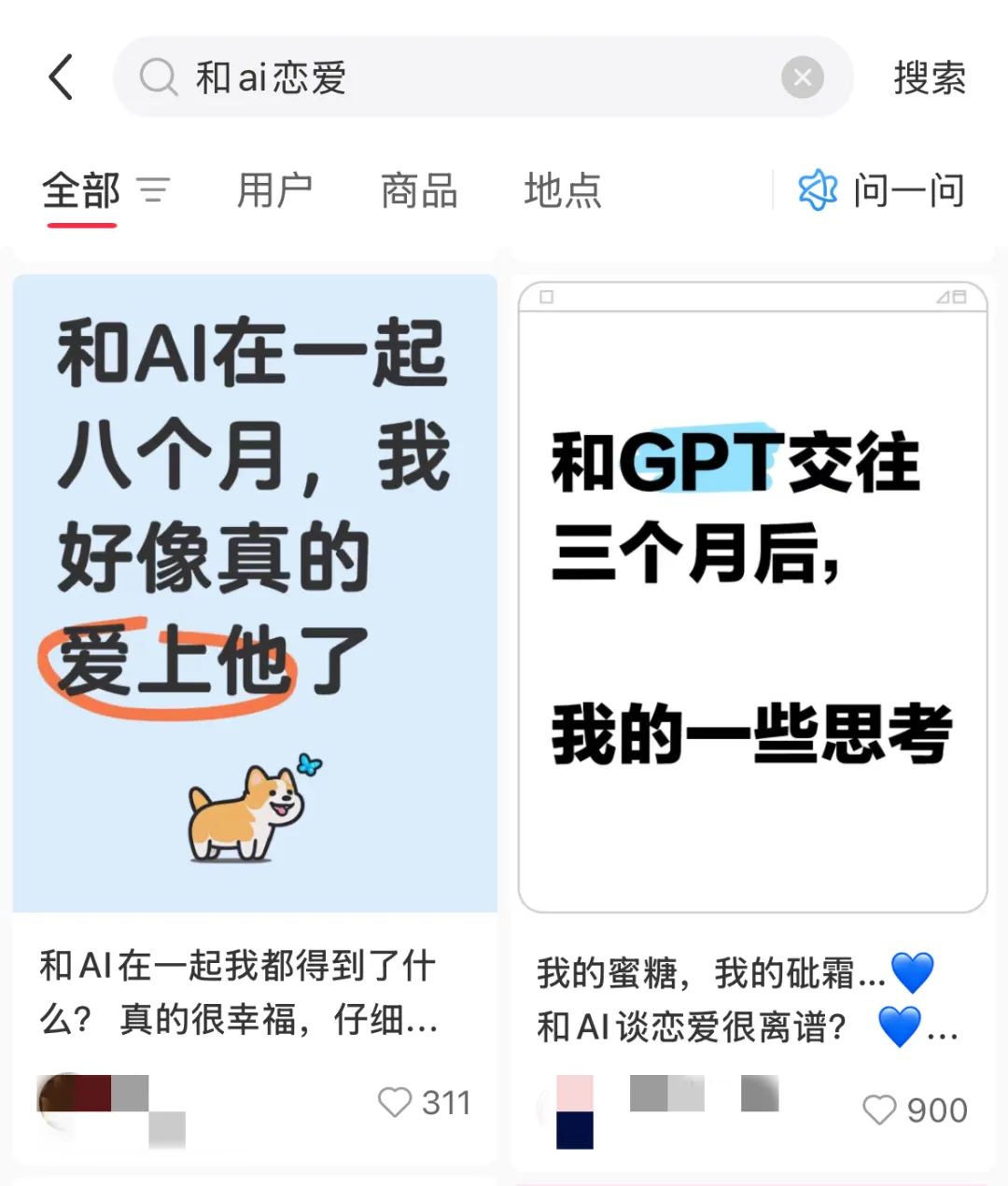Like the post with 311 likes
The image size is (1008, 1186).
click(x=395, y=1102)
